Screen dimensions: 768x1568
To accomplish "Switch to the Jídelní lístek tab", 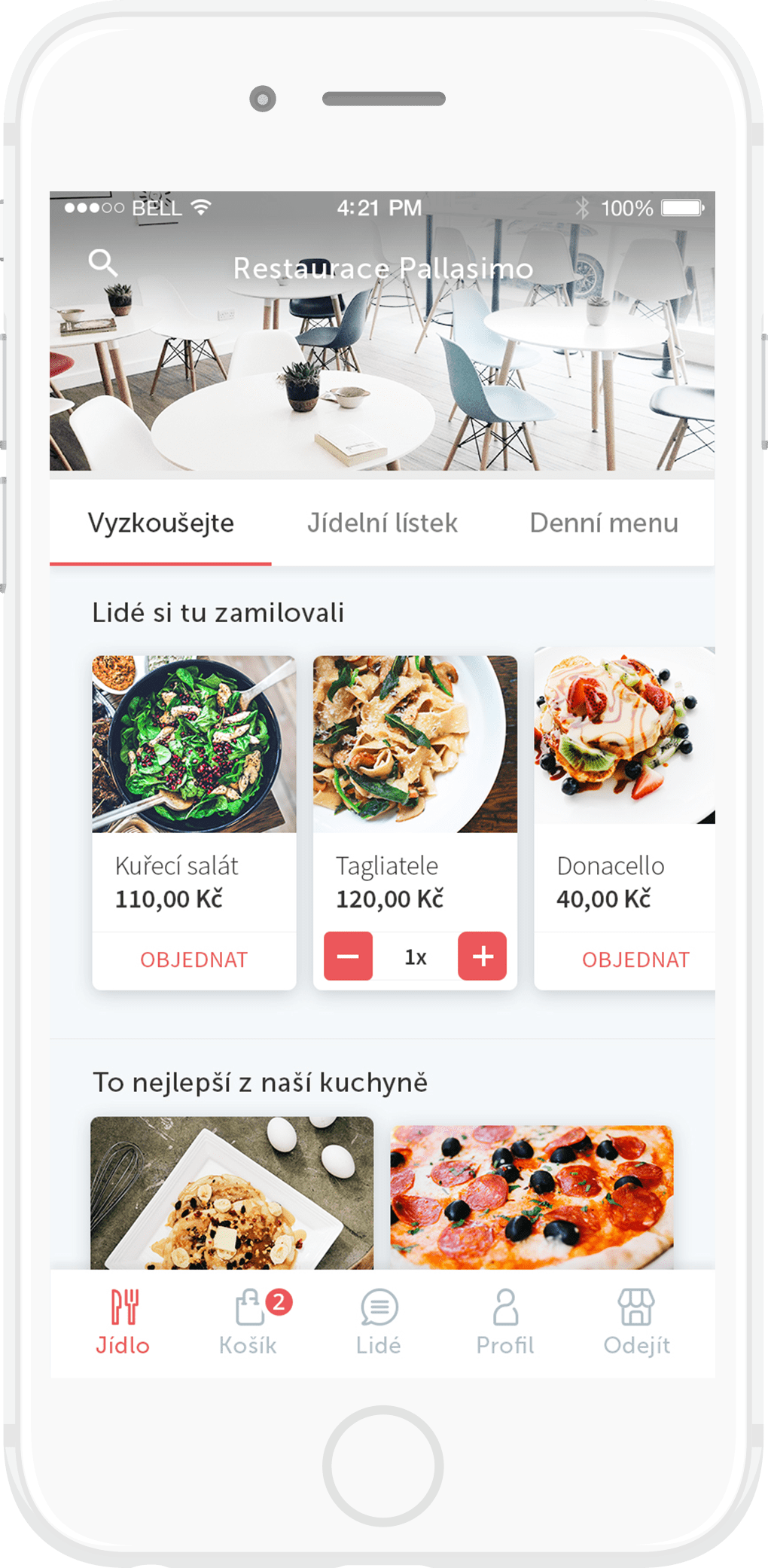I will click(x=382, y=523).
